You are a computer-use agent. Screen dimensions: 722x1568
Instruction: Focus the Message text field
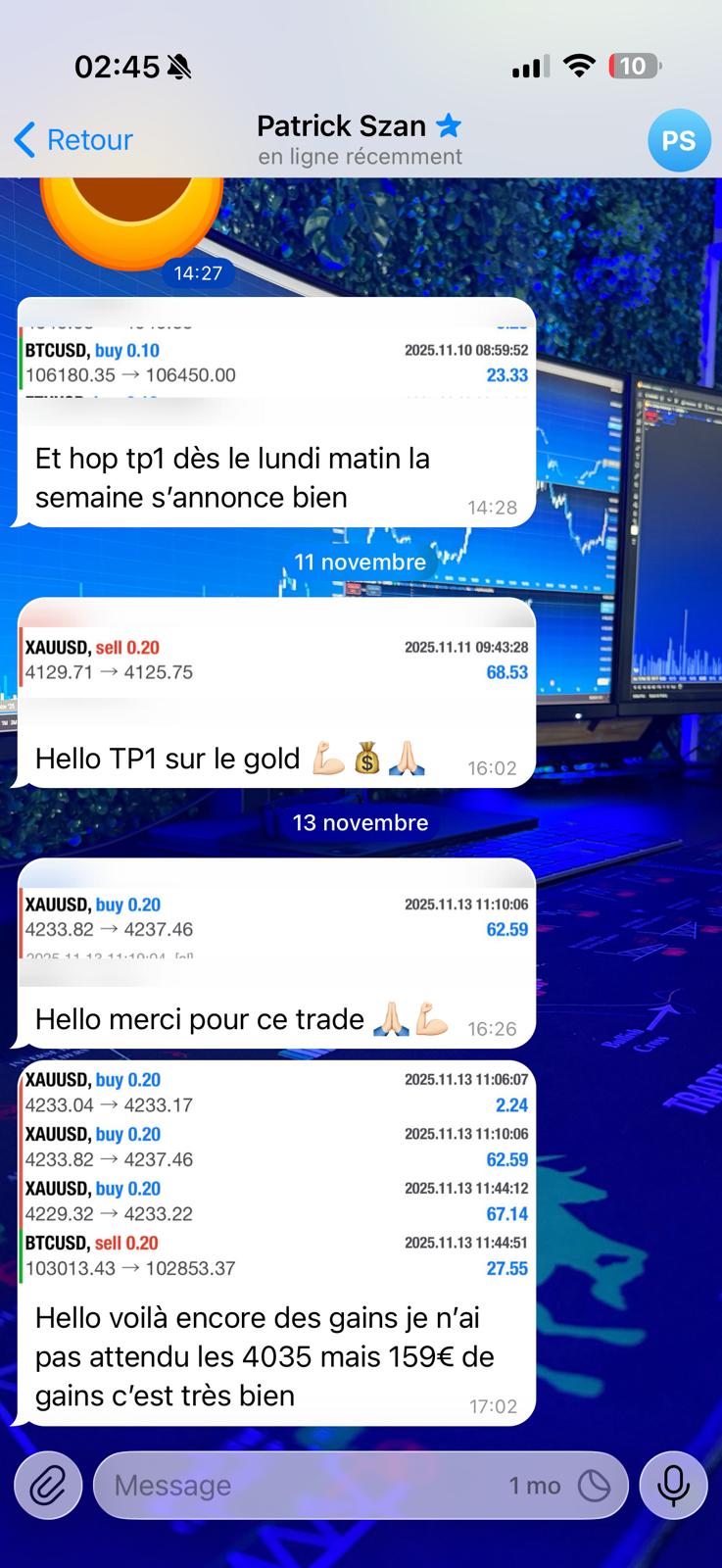click(294, 1486)
